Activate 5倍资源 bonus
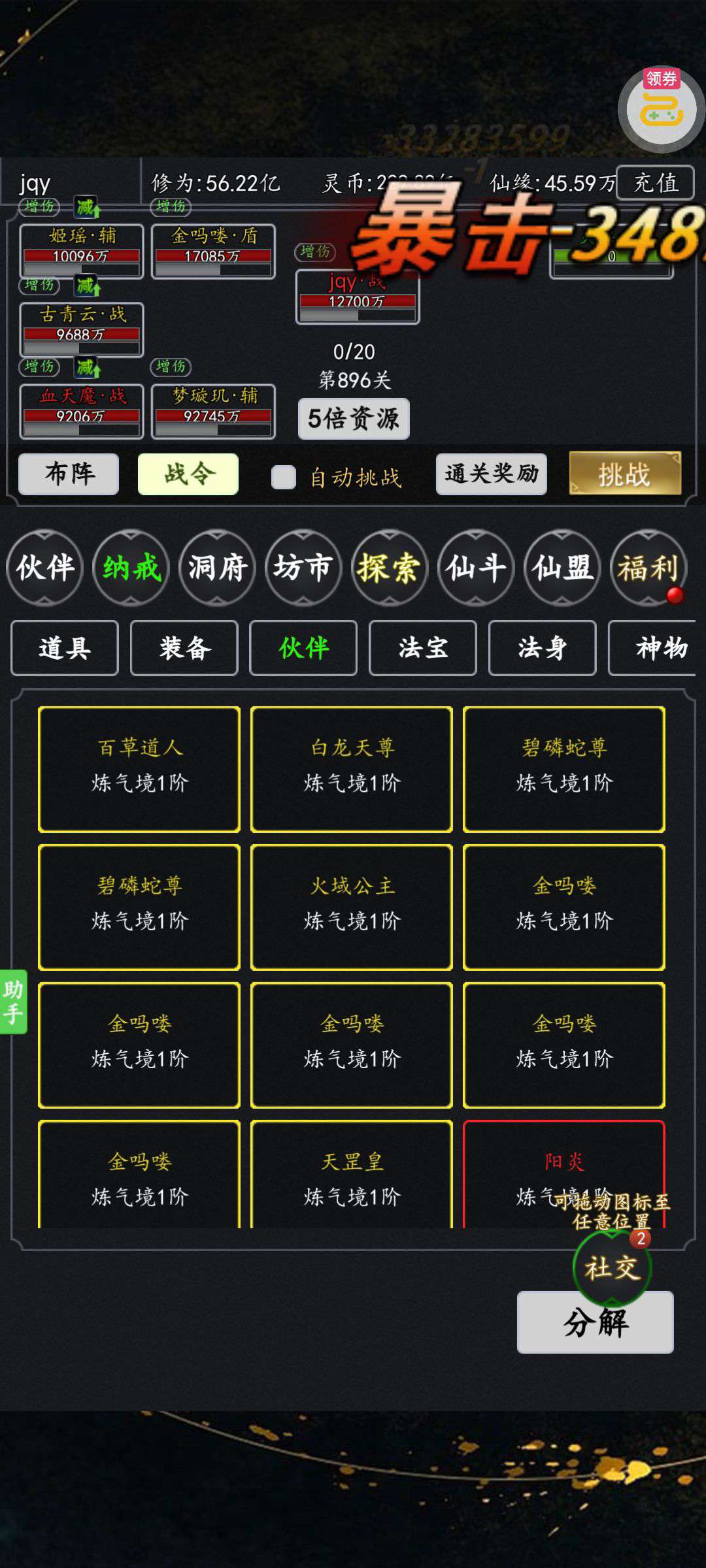 click(x=354, y=419)
